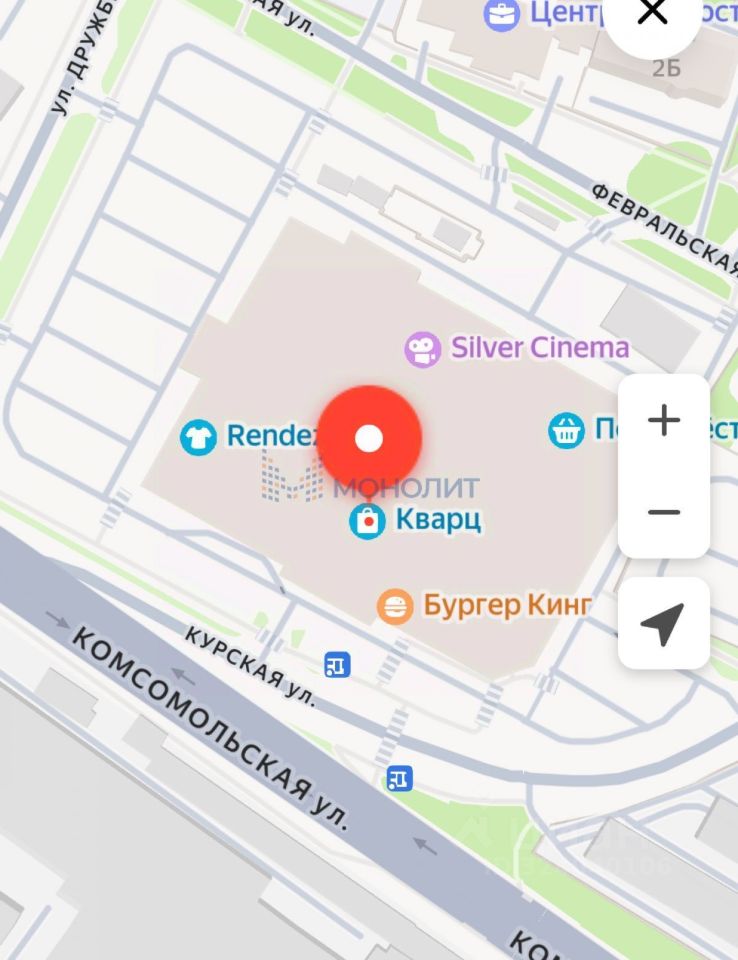Tap the Rendez clothing store marker
Screen dimensions: 738x960
coord(198,436)
